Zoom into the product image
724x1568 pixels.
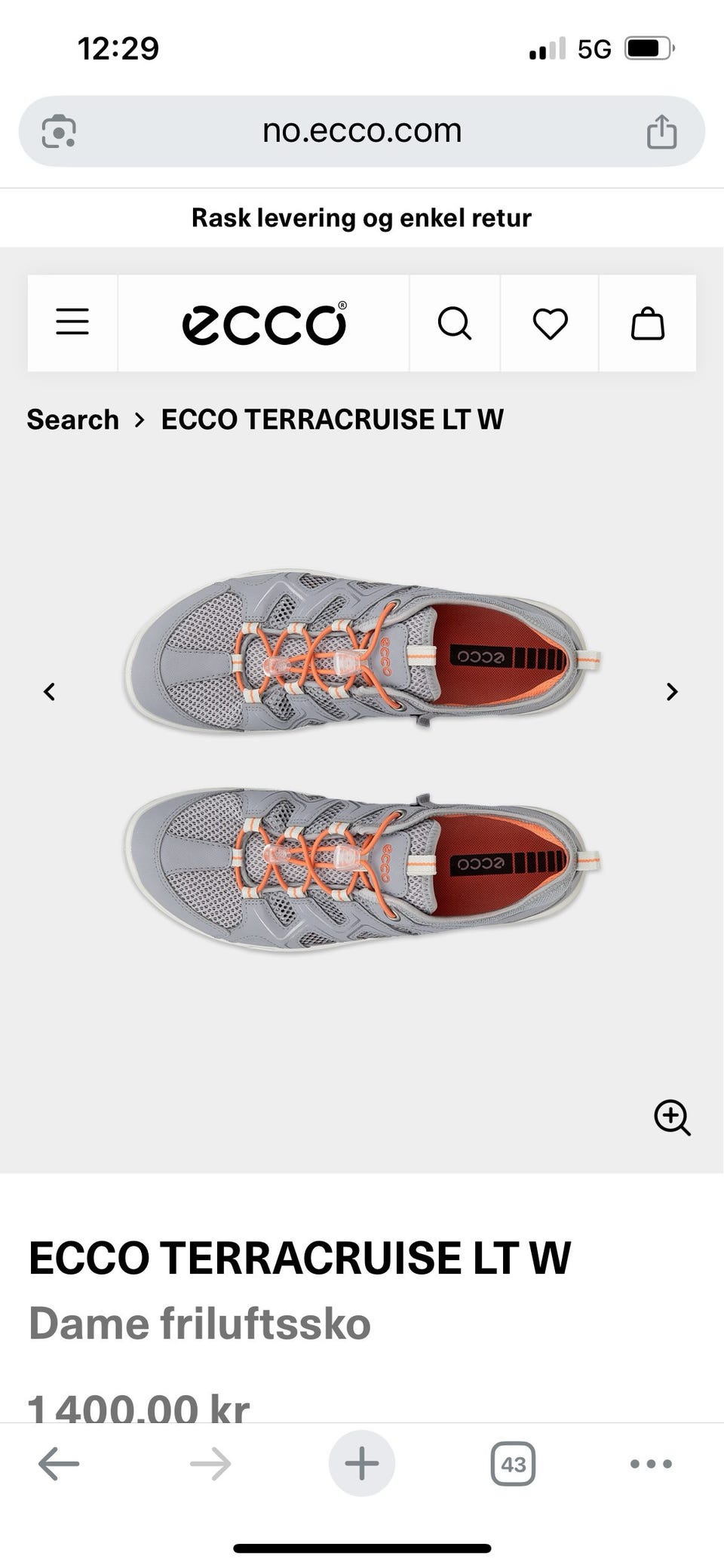point(672,1118)
